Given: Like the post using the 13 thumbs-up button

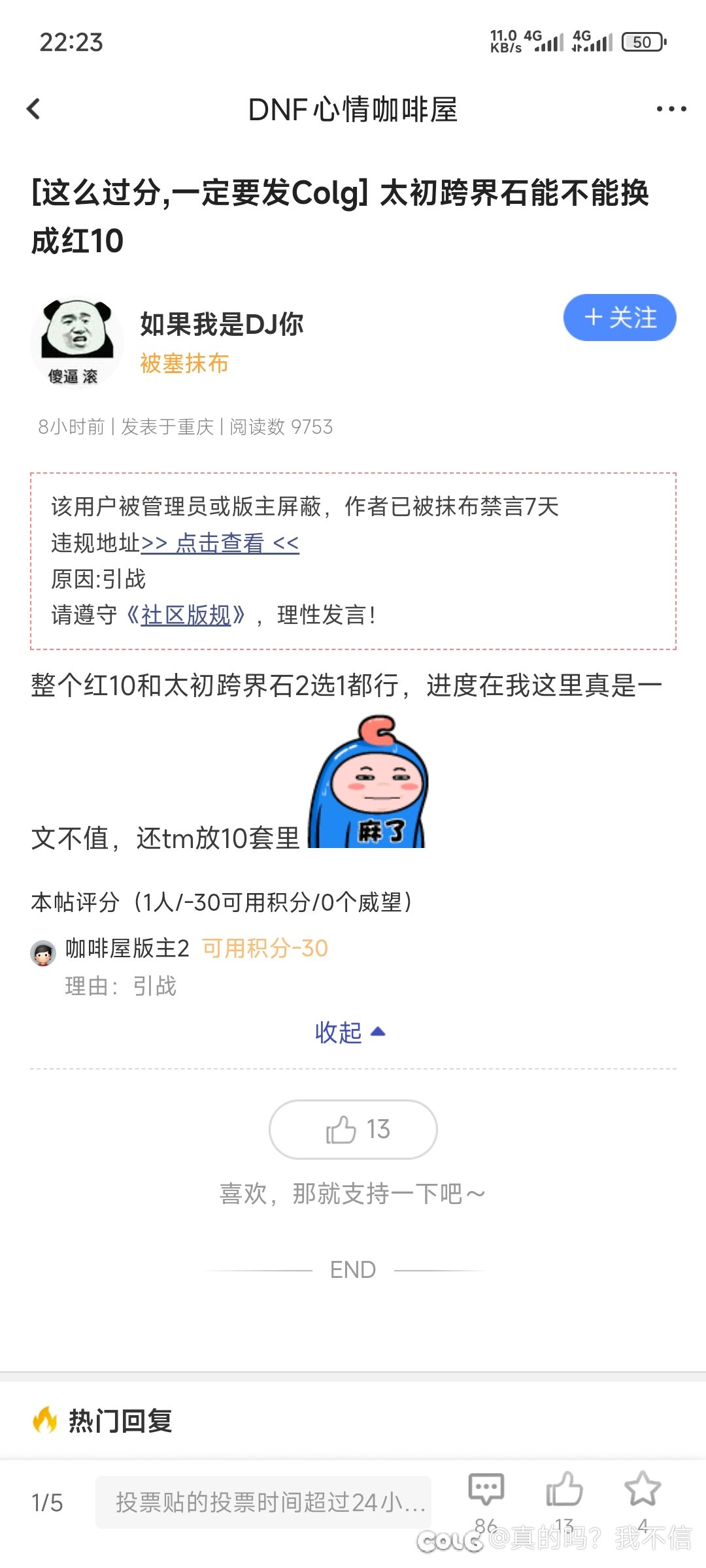Looking at the screenshot, I should click(x=353, y=1129).
